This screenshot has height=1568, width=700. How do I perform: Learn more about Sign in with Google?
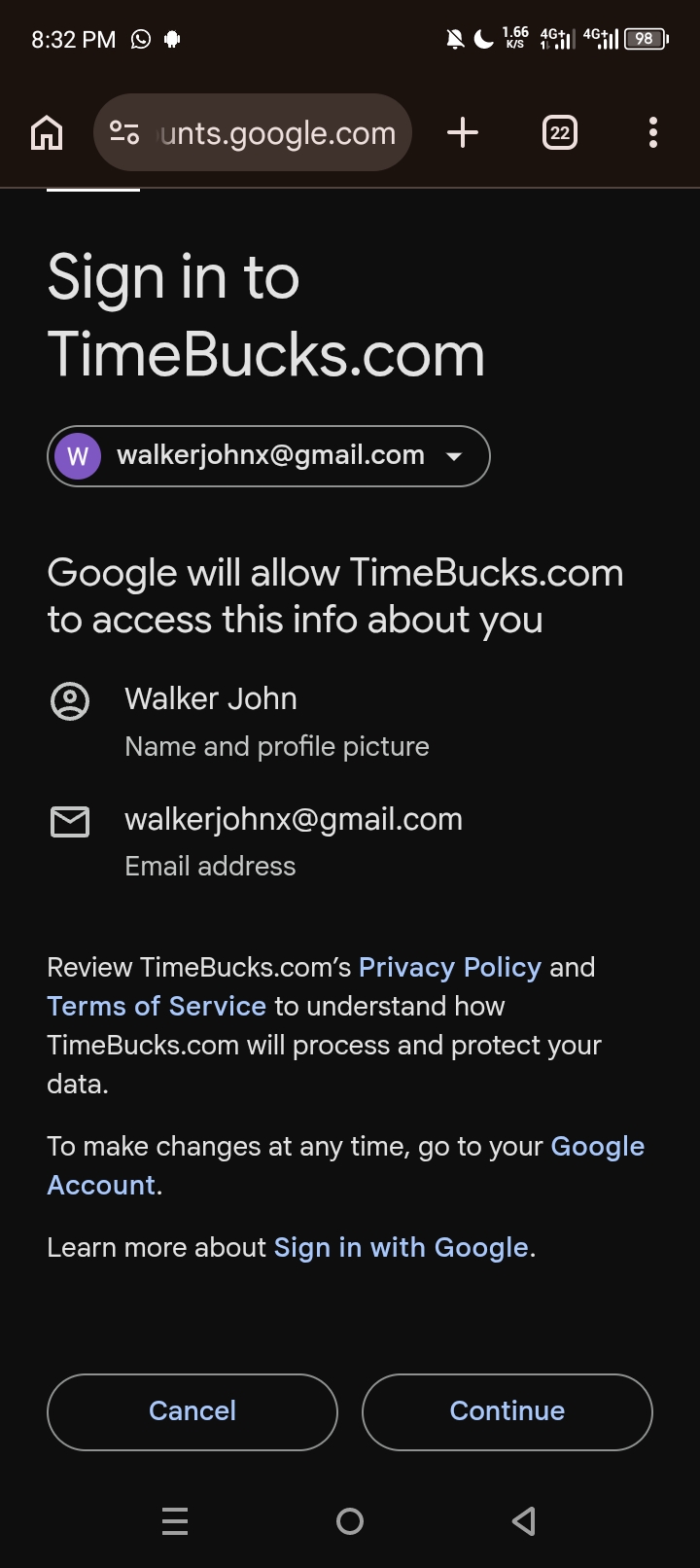tap(401, 1247)
